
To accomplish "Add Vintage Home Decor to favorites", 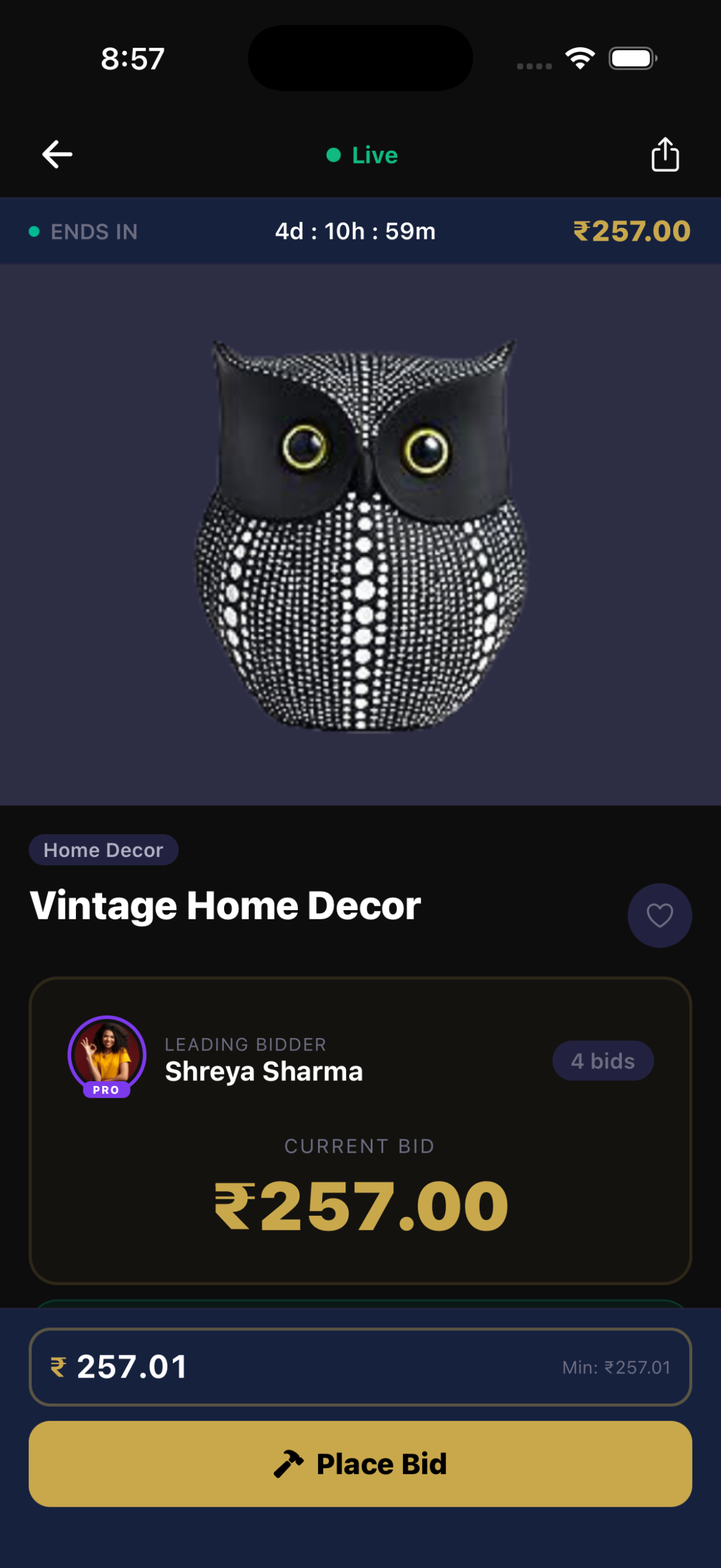I will point(659,916).
